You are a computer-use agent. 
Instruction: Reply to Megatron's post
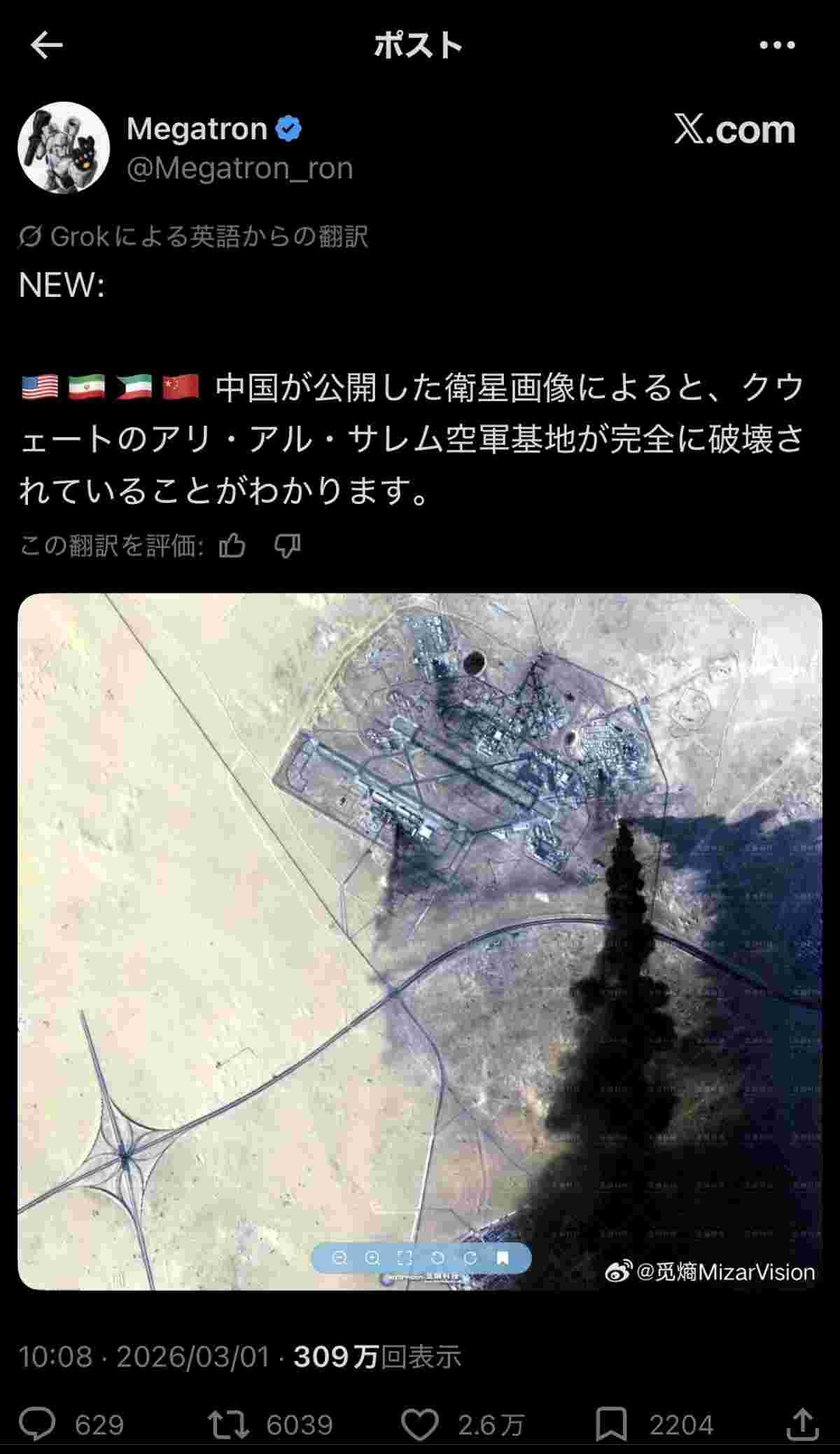(x=38, y=1424)
